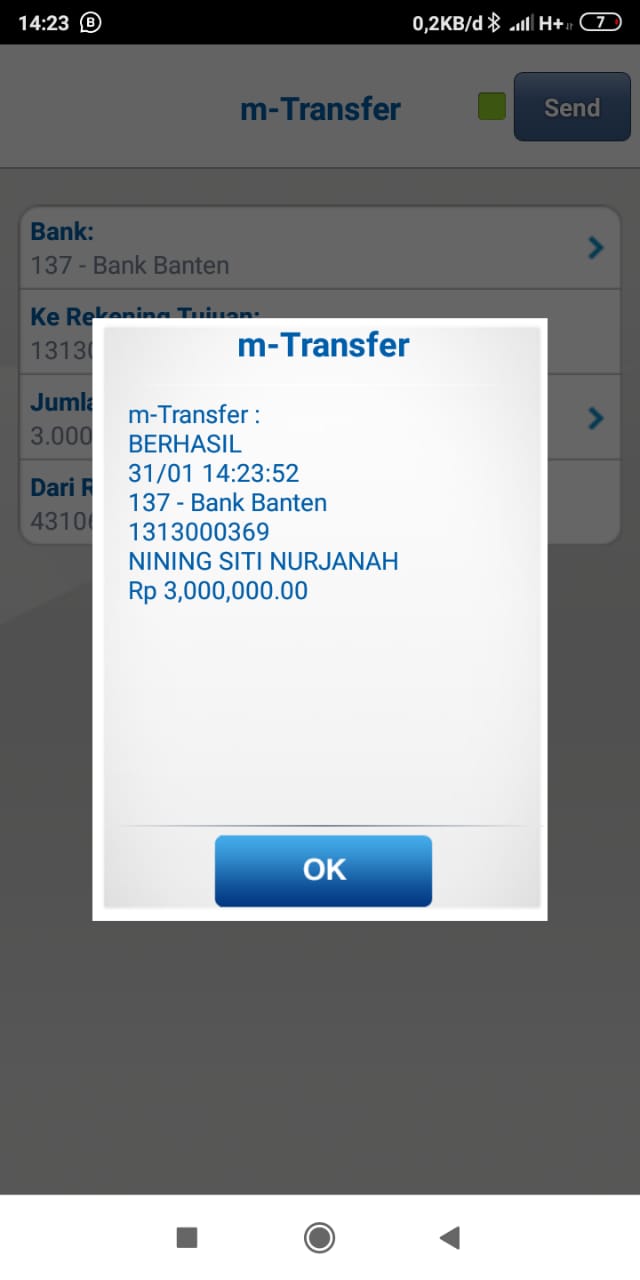This screenshot has width=640, height=1280.
Task: Confirm the transfer dialog with OK
Action: coord(323,870)
